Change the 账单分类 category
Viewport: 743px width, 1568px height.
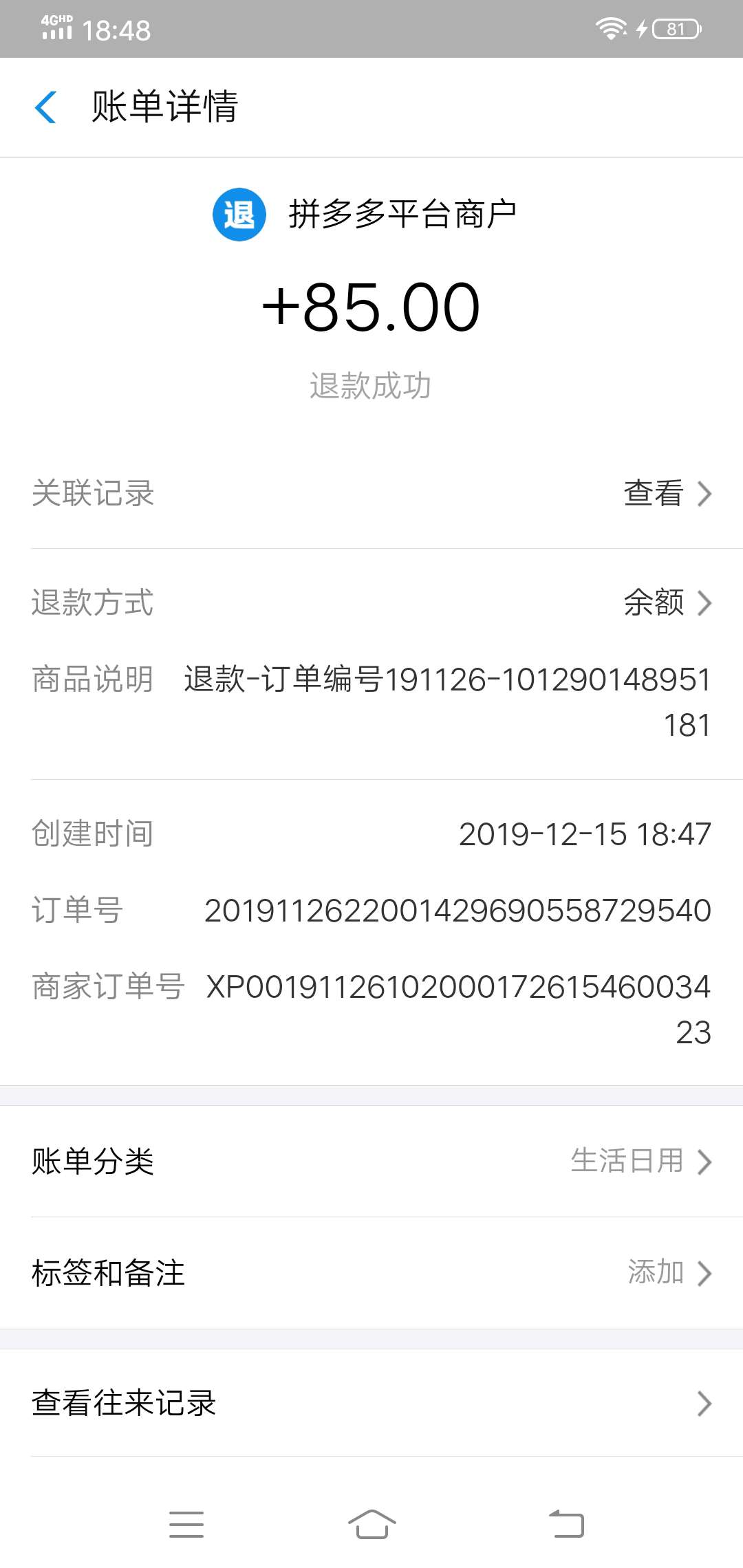point(371,1162)
